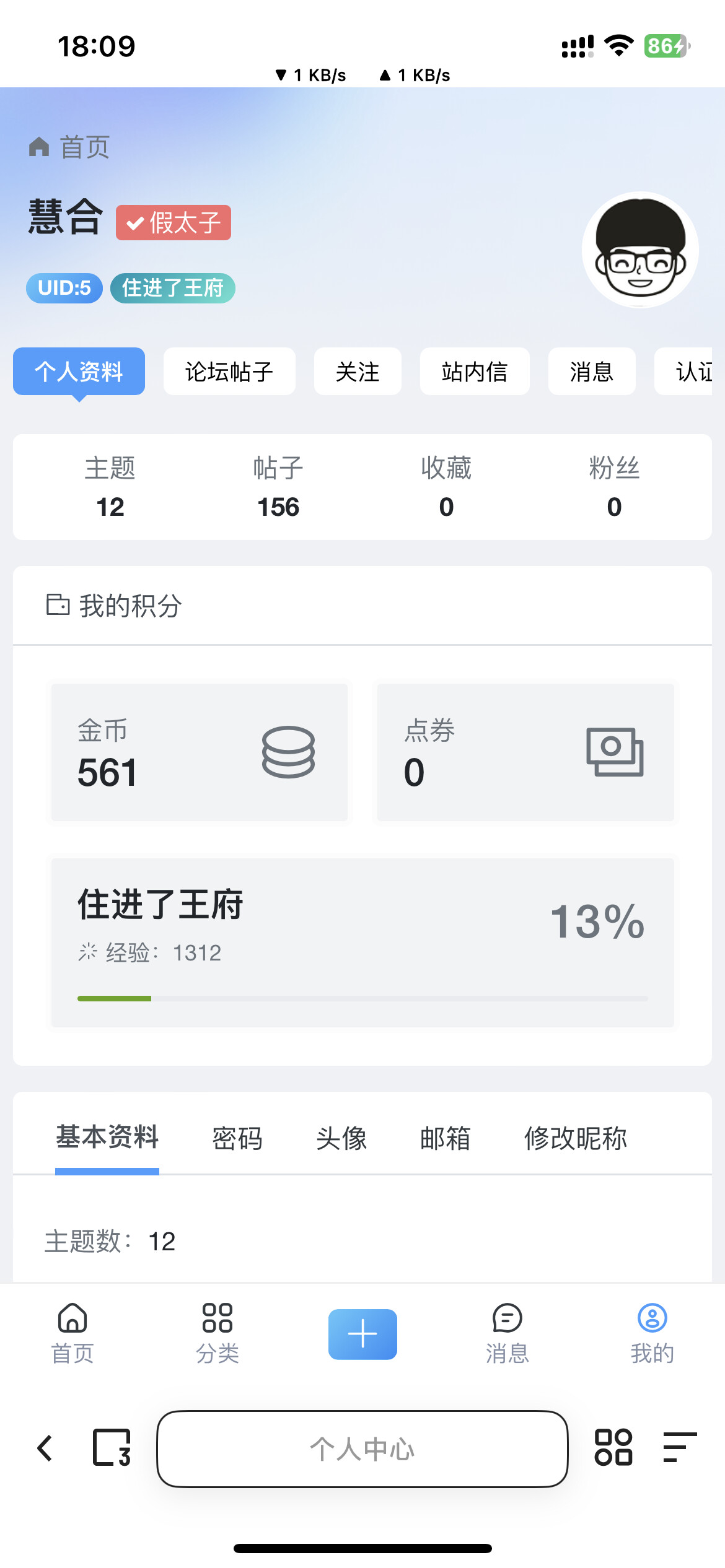
Task: Open the 邮箱 settings tab
Action: point(446,1138)
